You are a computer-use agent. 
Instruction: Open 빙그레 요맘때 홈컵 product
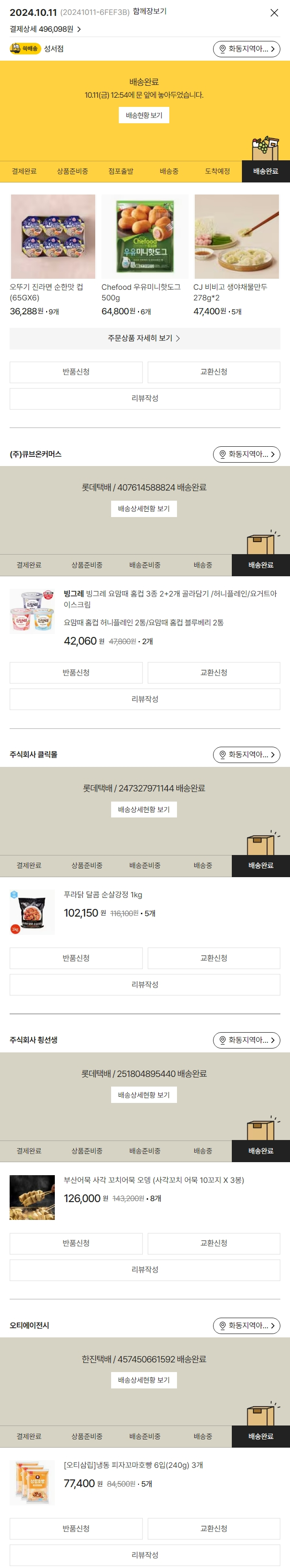point(170,598)
